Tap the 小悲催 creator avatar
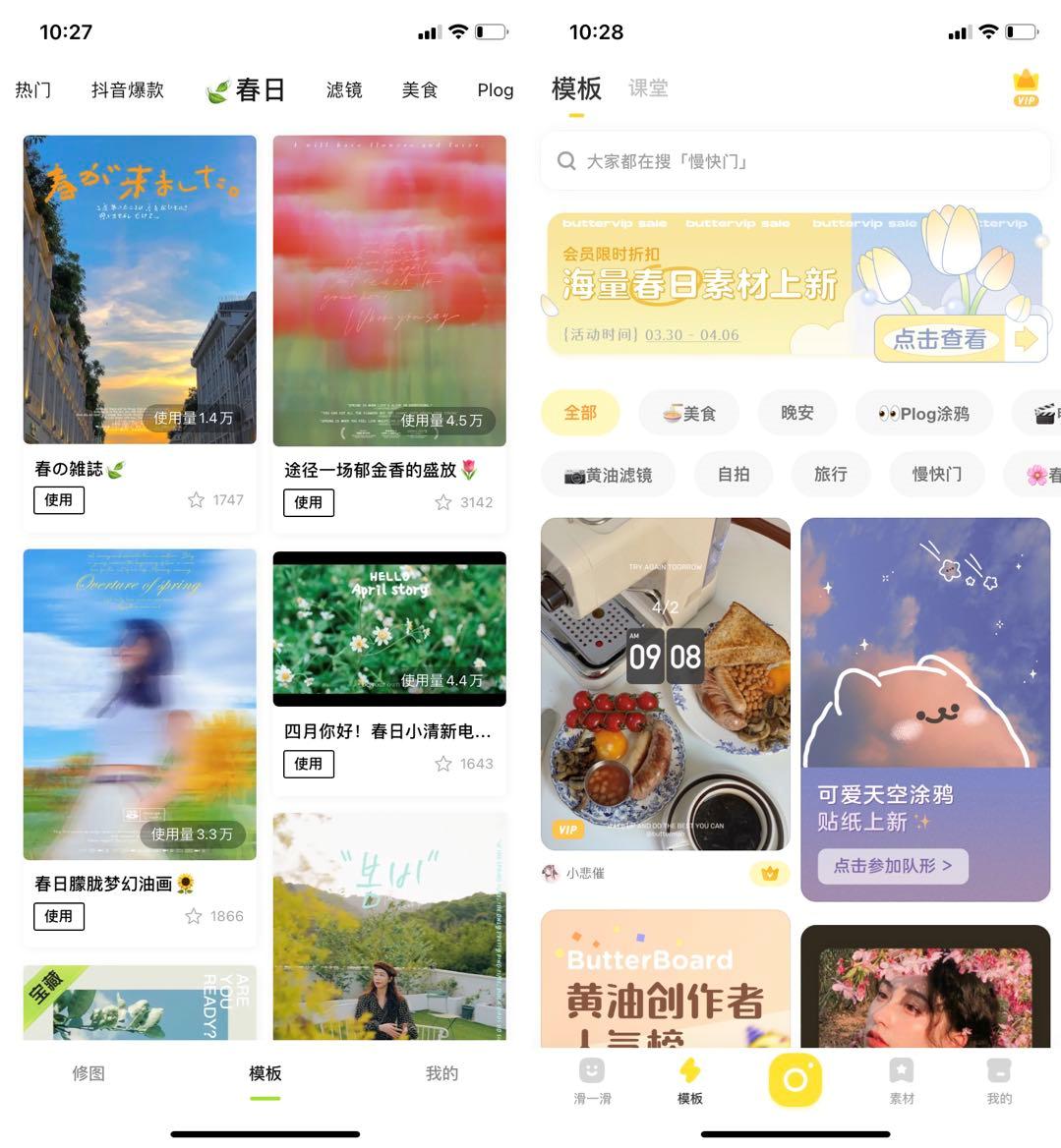The height and width of the screenshot is (1148, 1061). point(551,872)
